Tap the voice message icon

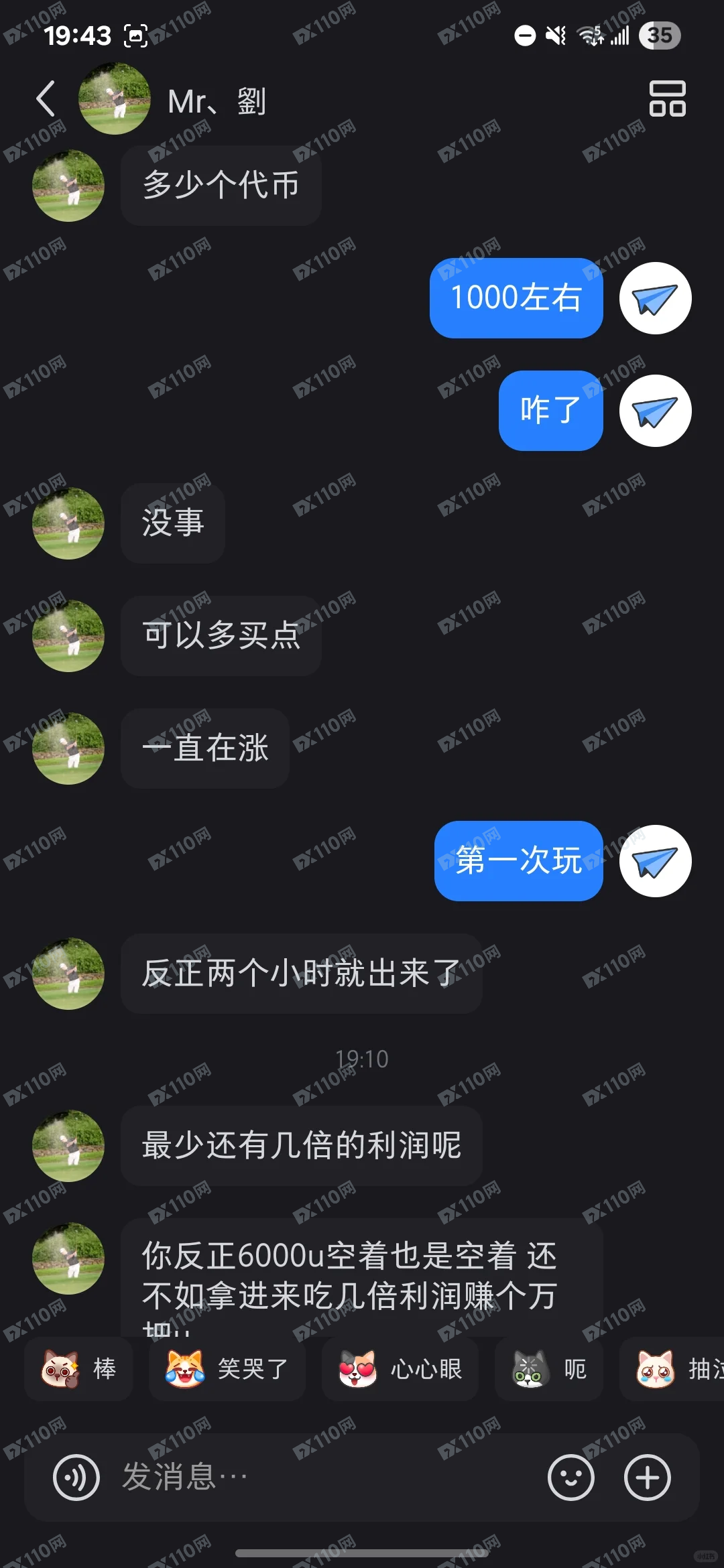click(76, 1478)
